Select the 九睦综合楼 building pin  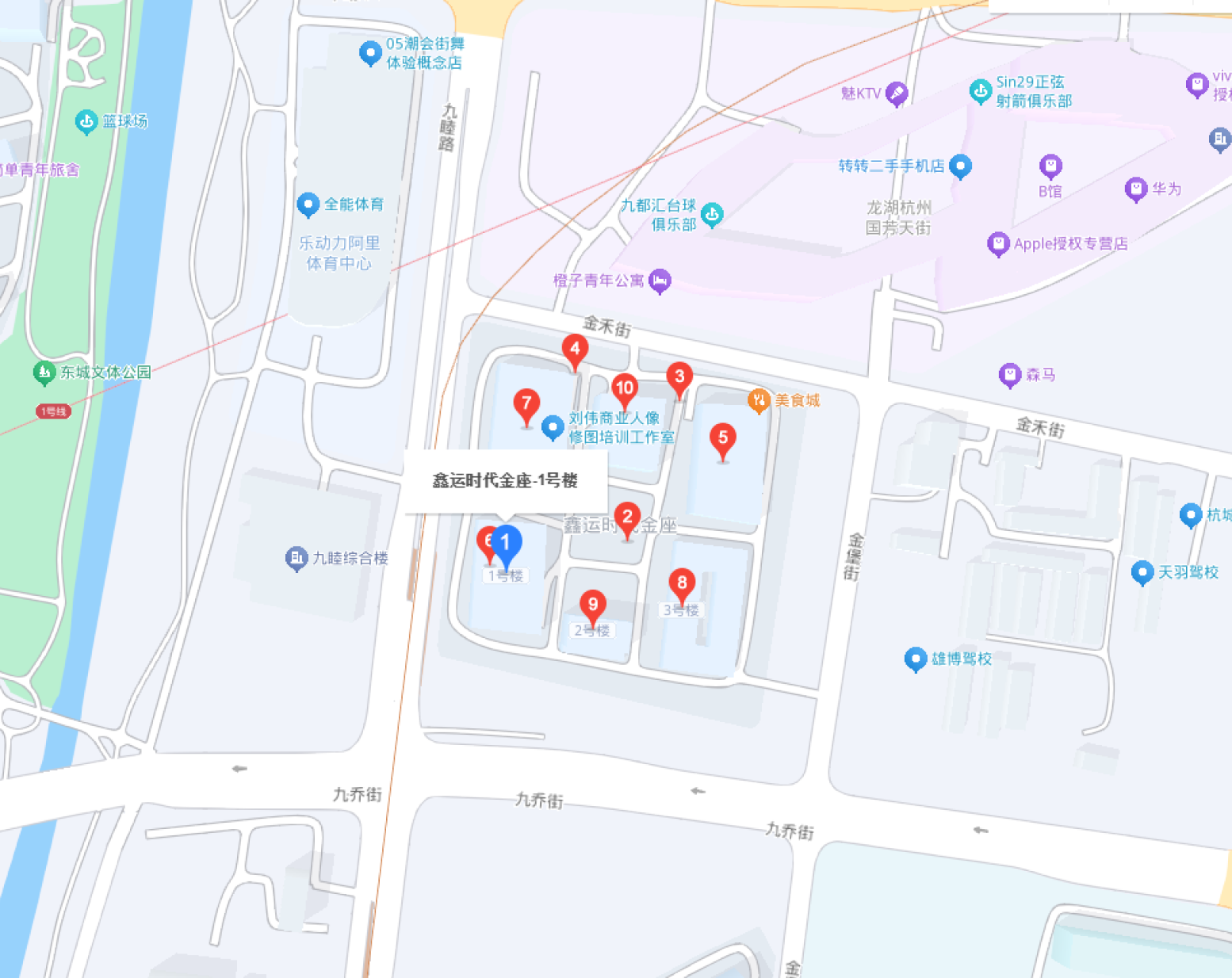coord(296,558)
